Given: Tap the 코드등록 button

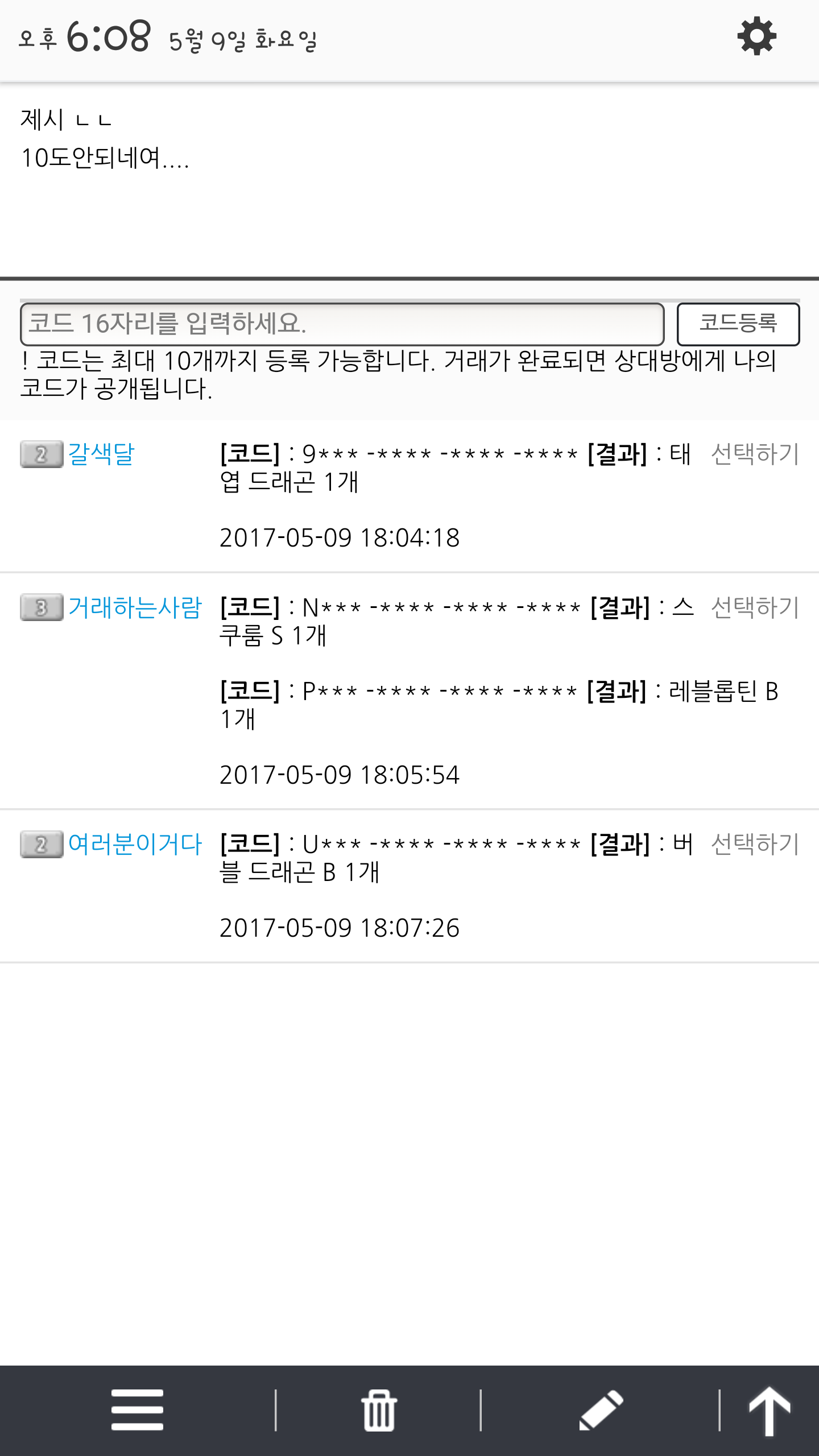Looking at the screenshot, I should tap(738, 324).
